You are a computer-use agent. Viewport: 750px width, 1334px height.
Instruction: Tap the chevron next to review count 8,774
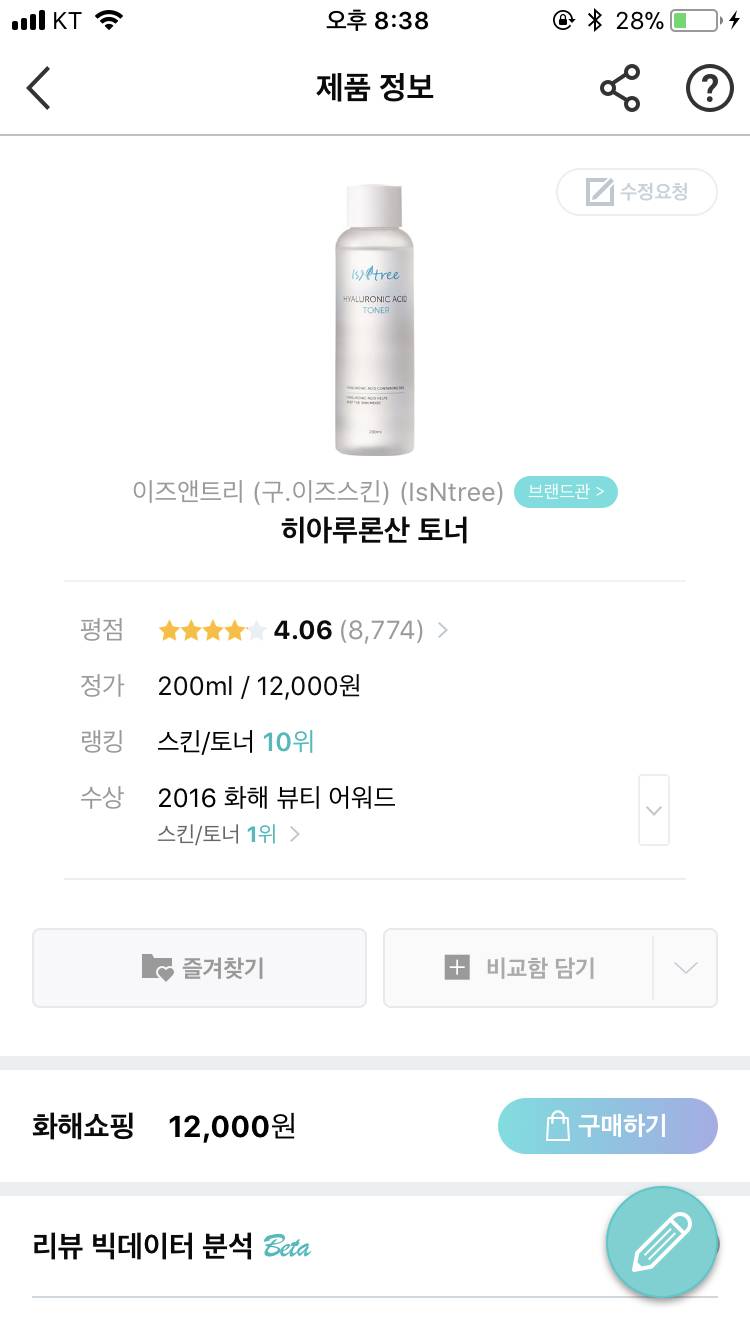click(x=441, y=630)
